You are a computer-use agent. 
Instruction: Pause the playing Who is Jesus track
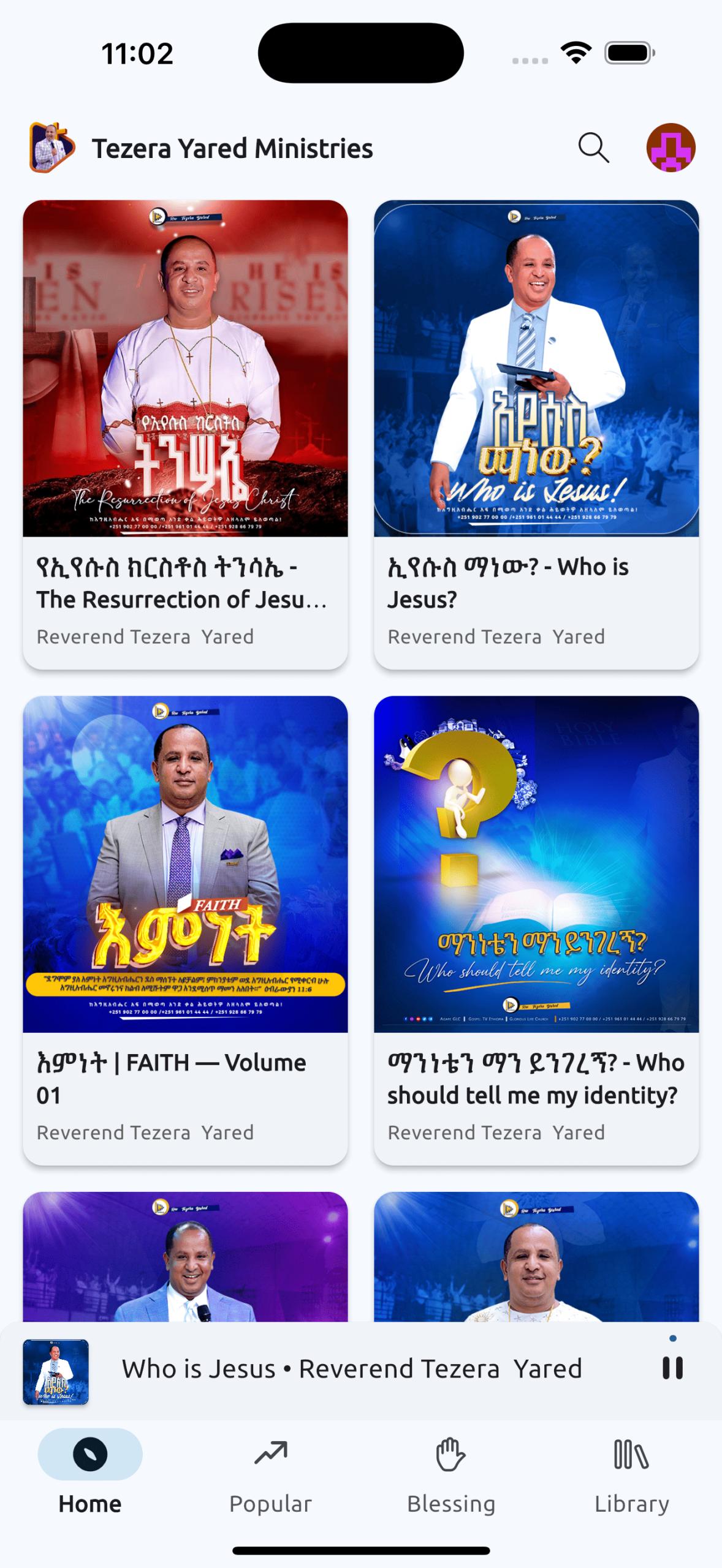coord(672,1368)
